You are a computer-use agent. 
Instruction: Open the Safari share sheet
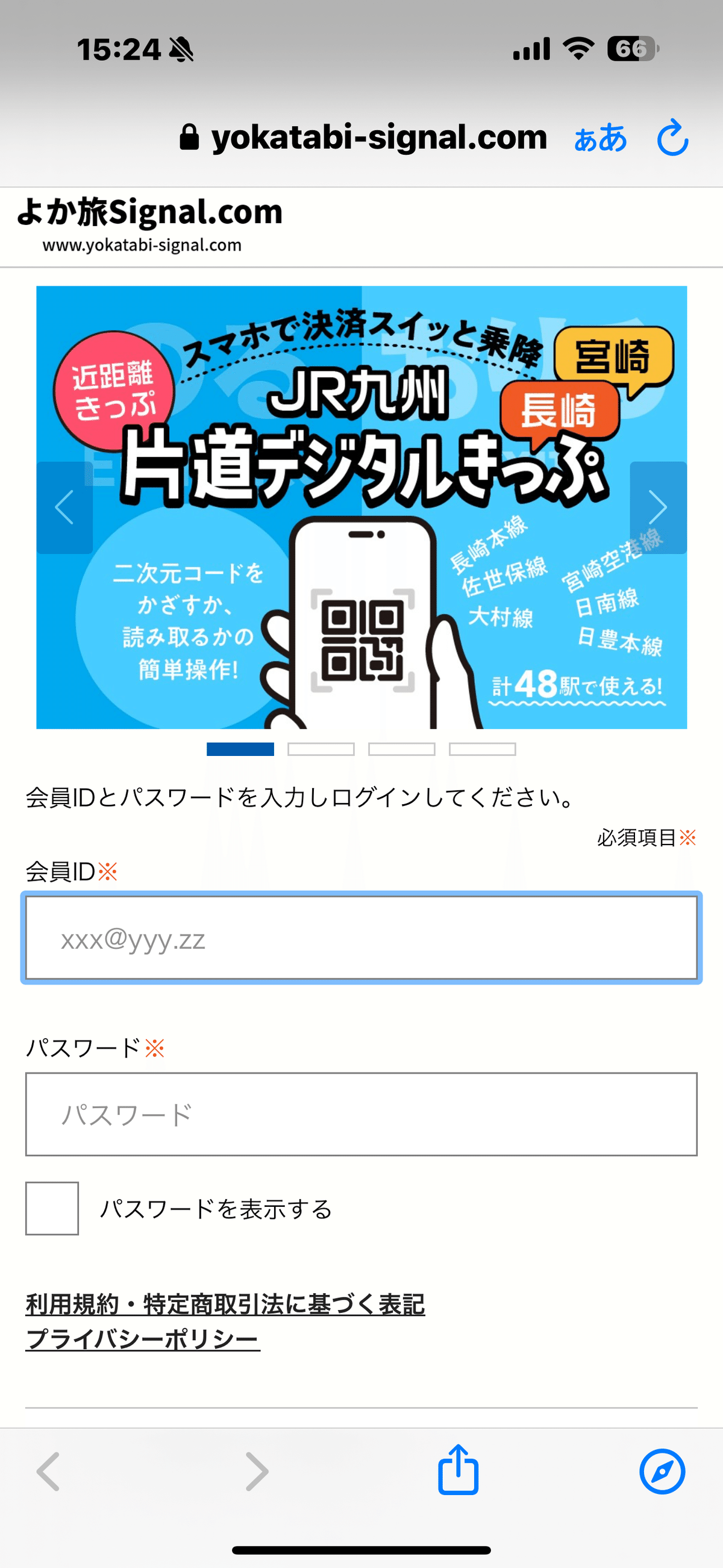point(459,1470)
